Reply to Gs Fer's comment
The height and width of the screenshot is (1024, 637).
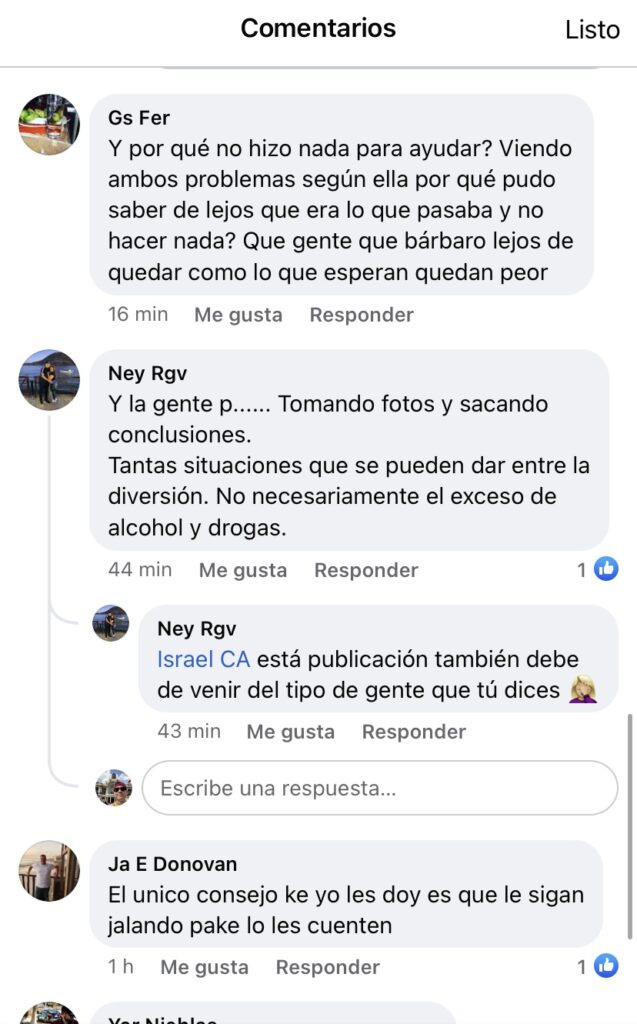coord(361,315)
